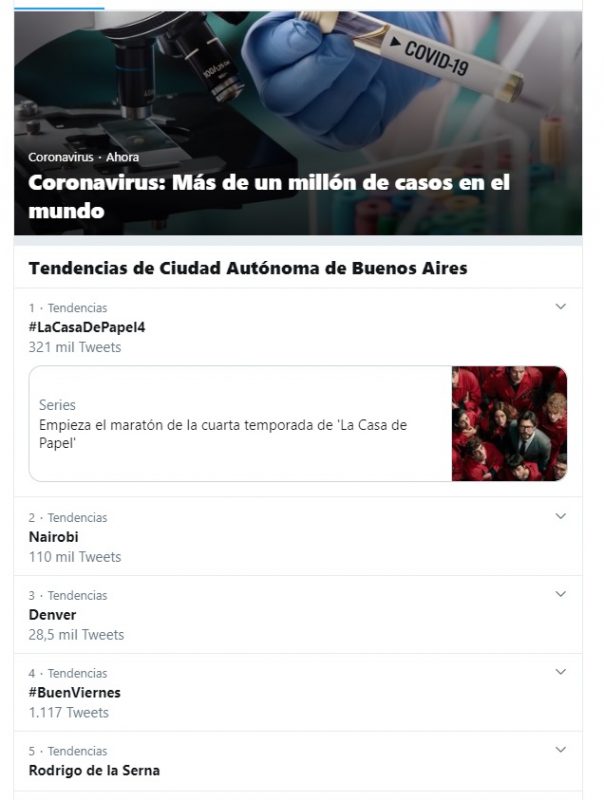Open the Coronavirus million cases headline
Image resolution: width=604 pixels, height=800 pixels.
pos(270,196)
